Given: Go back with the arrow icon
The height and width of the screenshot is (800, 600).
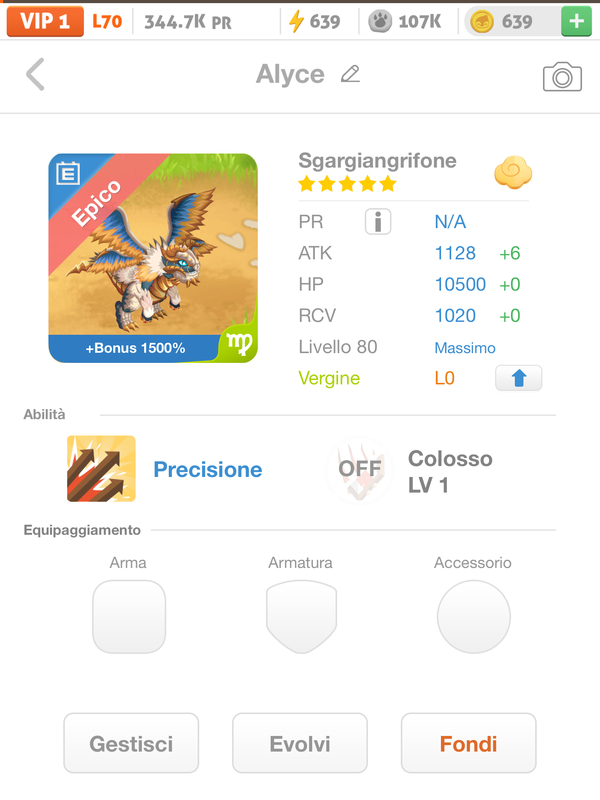Looking at the screenshot, I should [36, 74].
